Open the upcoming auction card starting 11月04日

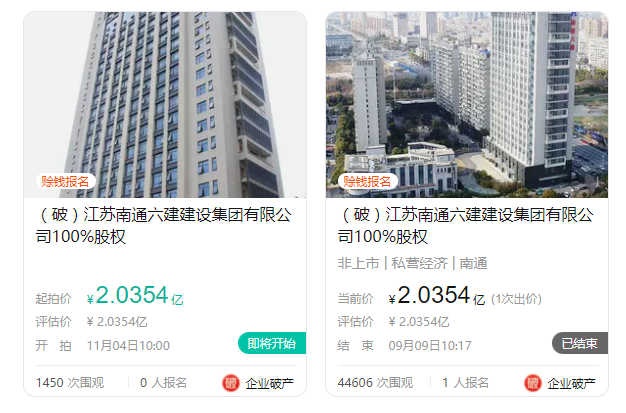click(x=164, y=226)
